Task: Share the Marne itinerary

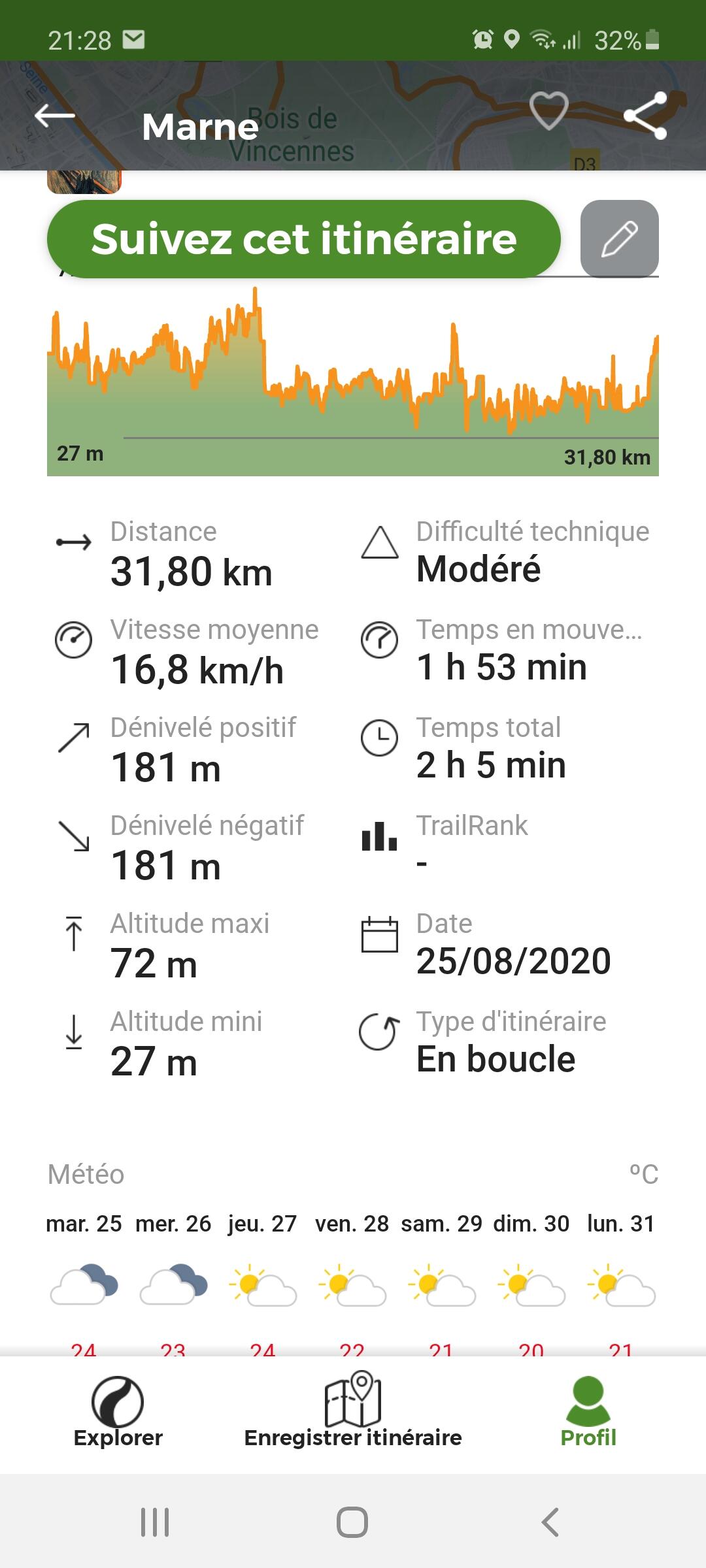Action: (x=645, y=116)
